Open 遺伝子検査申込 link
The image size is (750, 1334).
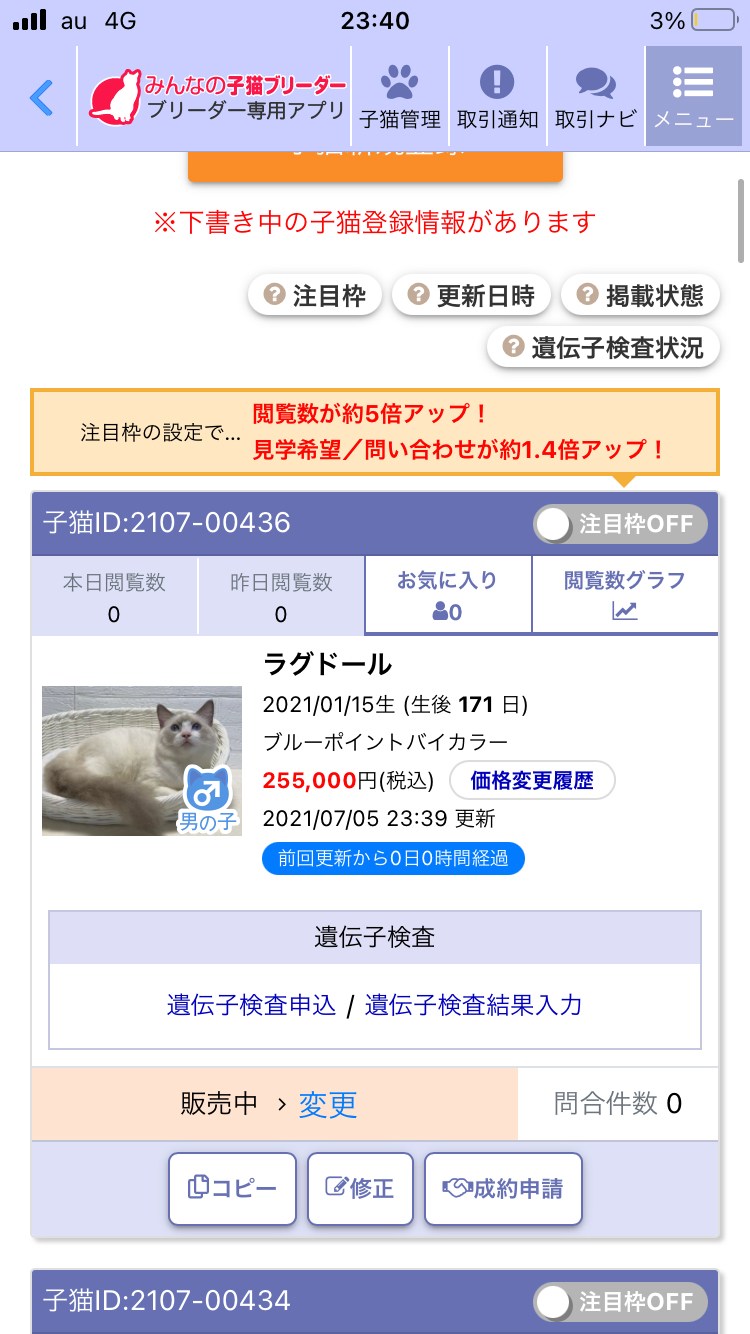tap(251, 1005)
